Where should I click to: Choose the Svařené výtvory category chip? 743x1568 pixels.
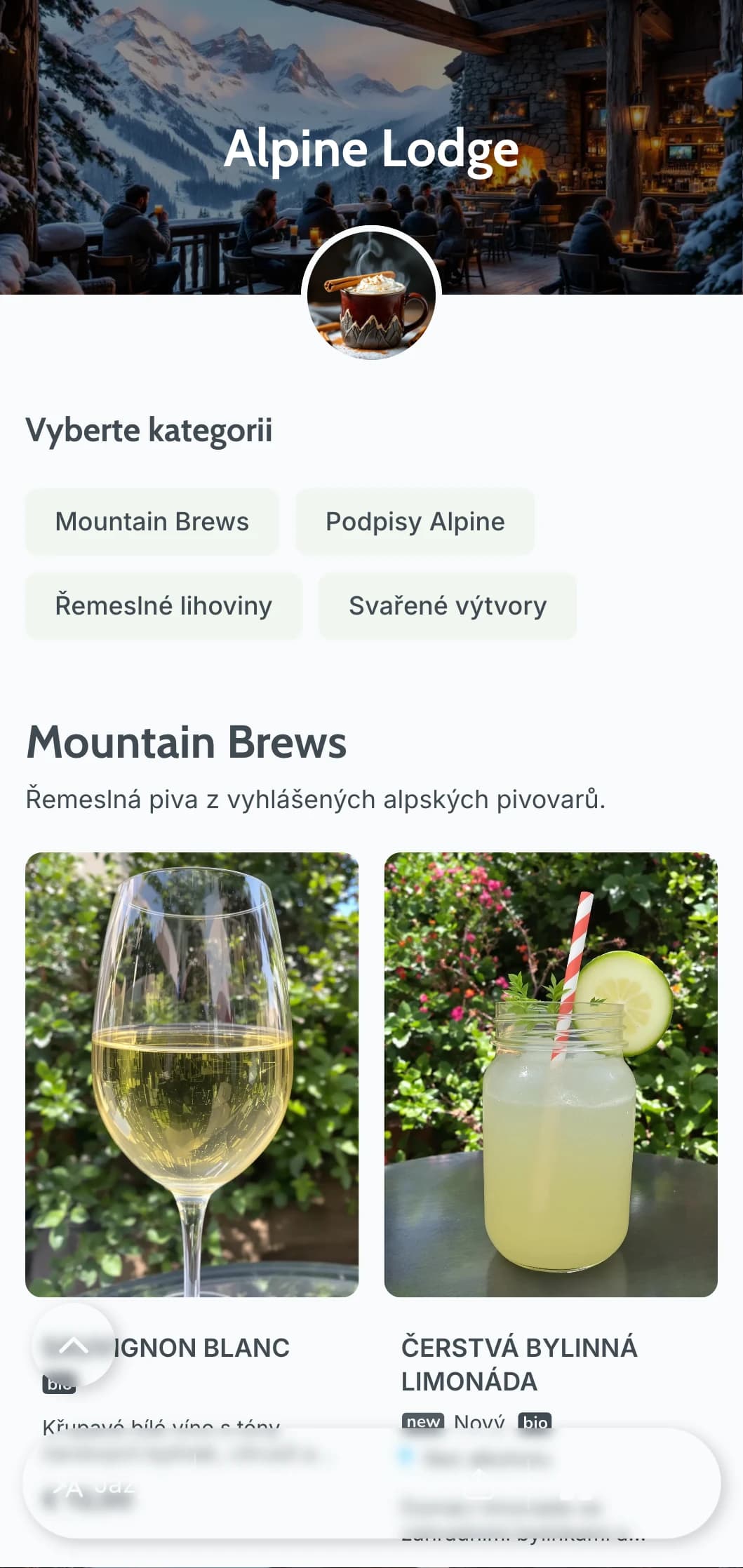pyautogui.click(x=447, y=606)
